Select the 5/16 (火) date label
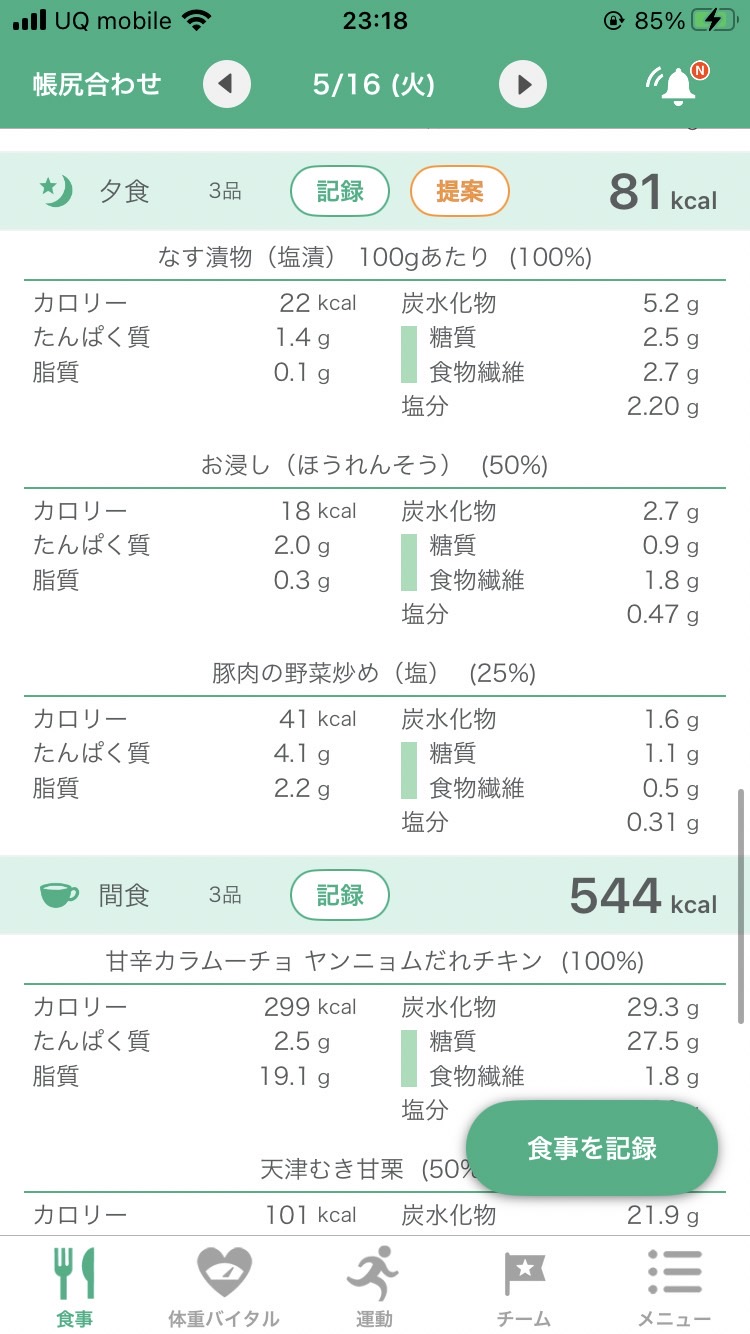Viewport: 750px width, 1334px height. coord(374,84)
